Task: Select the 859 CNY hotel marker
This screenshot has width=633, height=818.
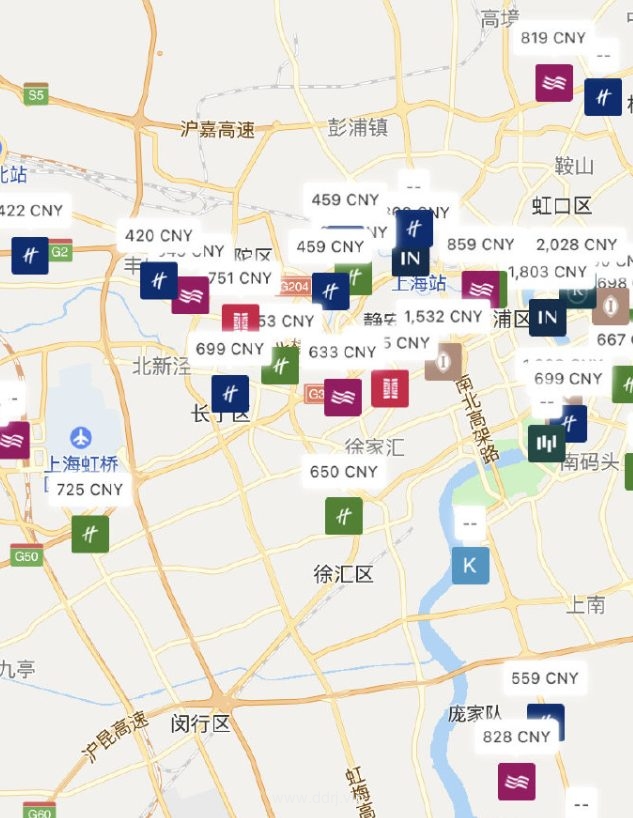Action: (481, 245)
